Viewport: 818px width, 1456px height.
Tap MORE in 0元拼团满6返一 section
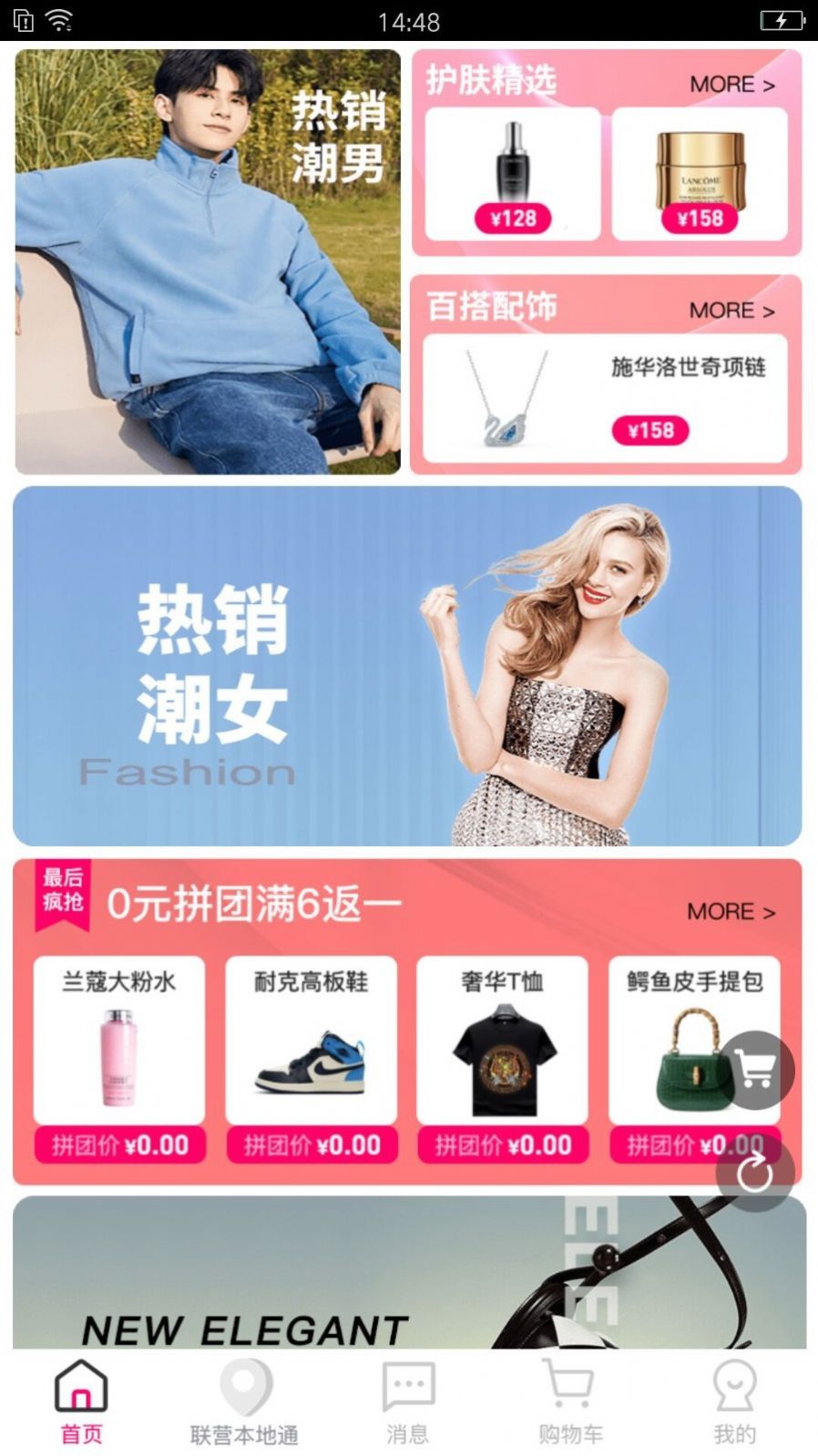tap(731, 912)
